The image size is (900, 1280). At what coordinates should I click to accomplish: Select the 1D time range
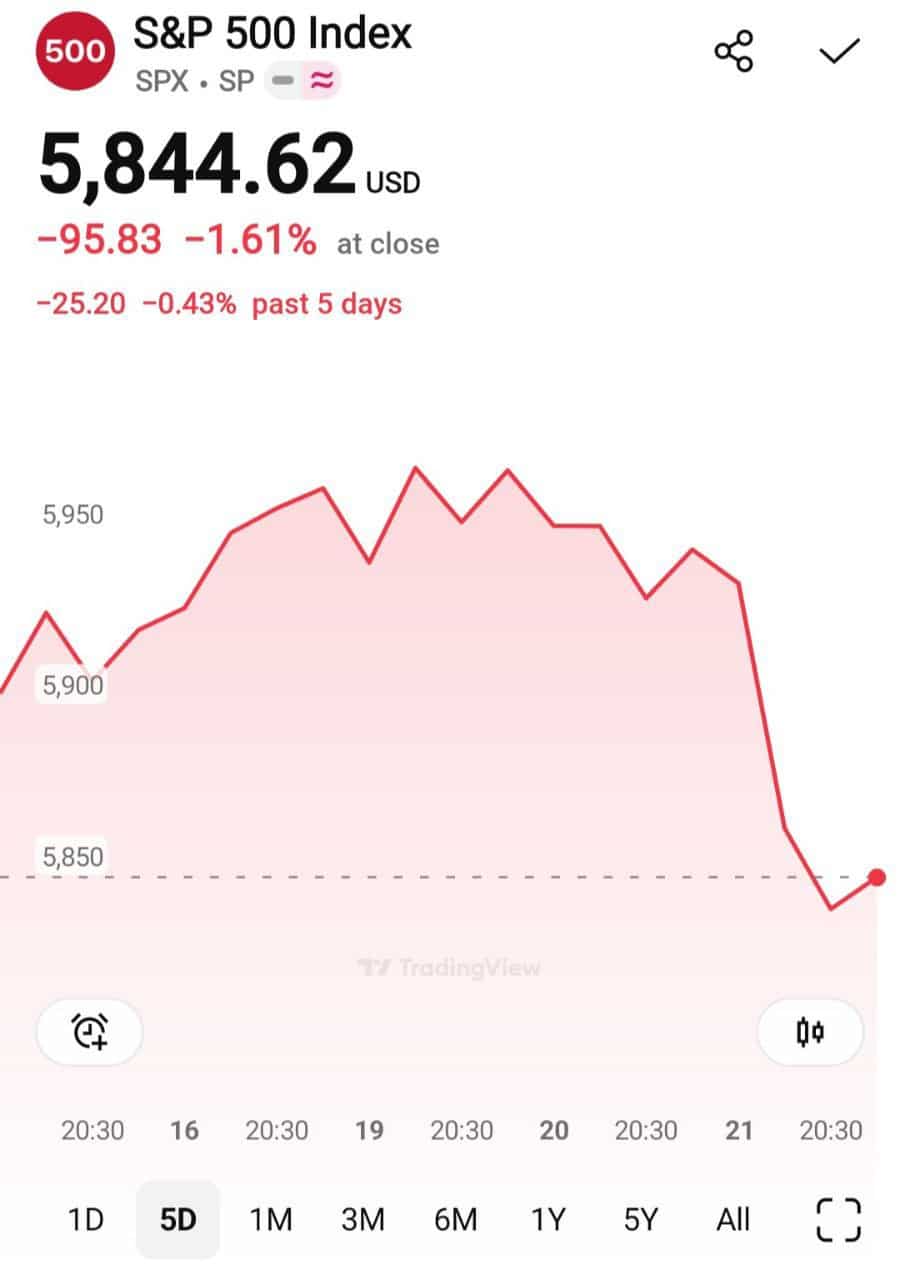pos(86,1219)
